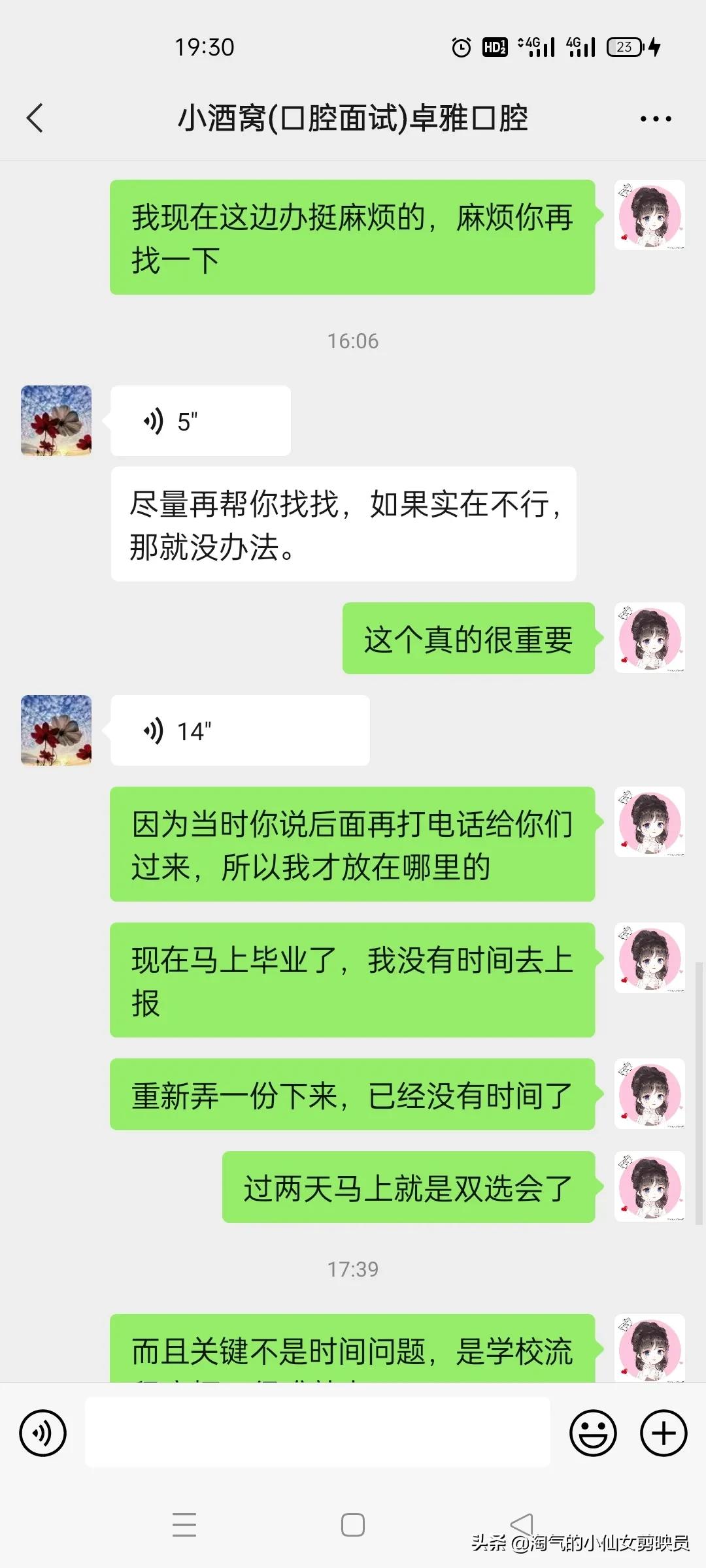
Task: Tap the chat title 小酒窝(口腔面试)卓雅口腔
Action: tap(353, 118)
